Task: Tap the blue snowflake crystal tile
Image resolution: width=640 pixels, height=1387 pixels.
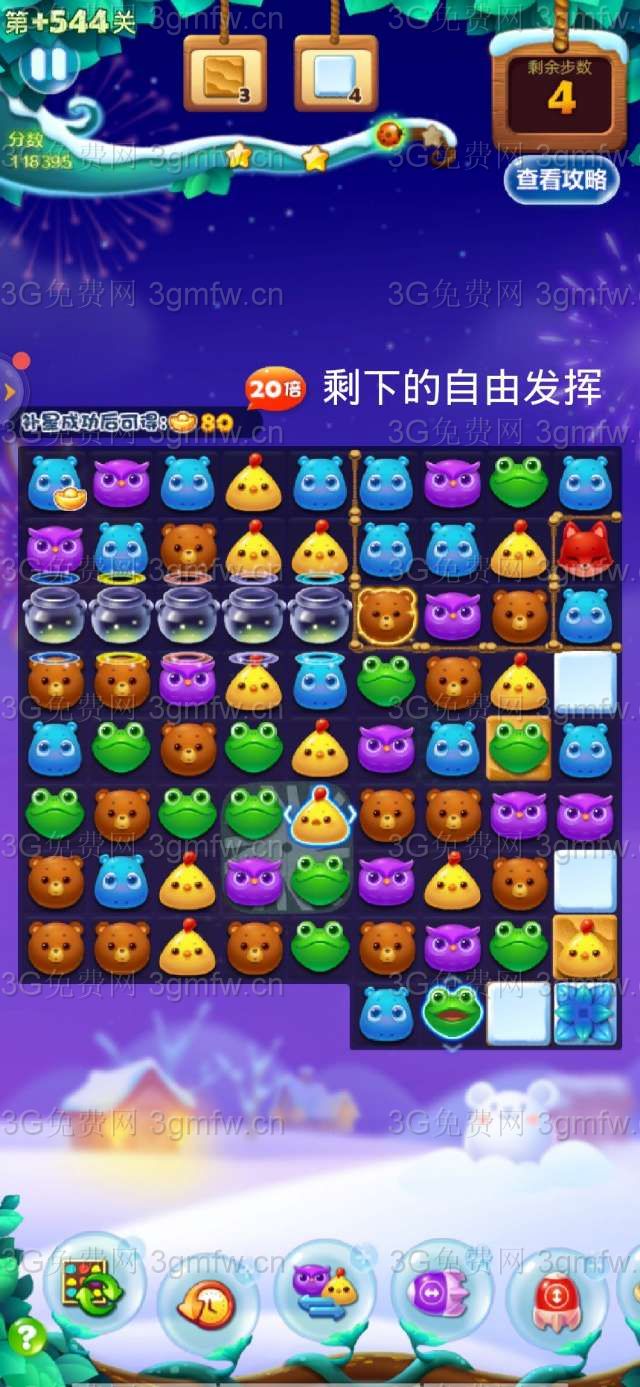Action: 585,1013
